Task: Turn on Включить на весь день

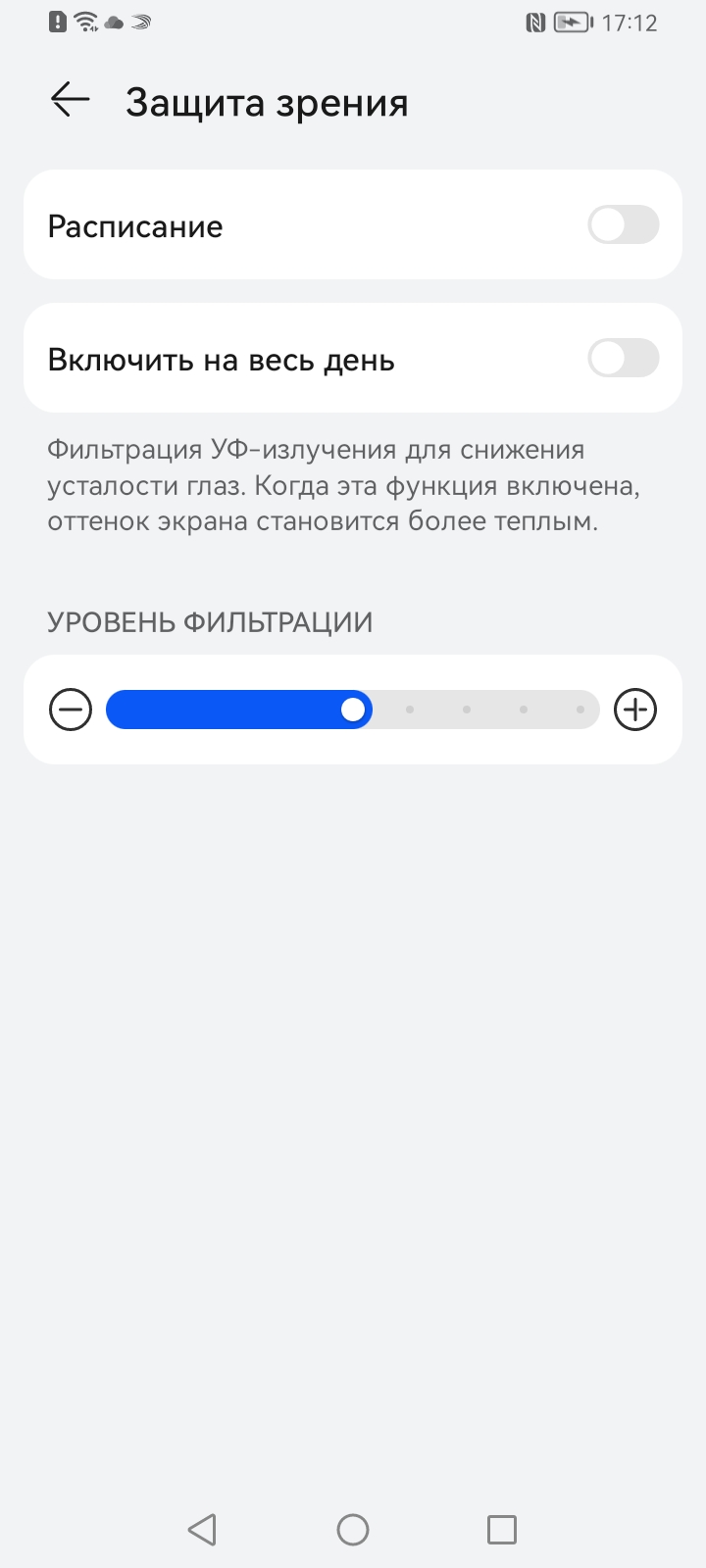Action: click(x=623, y=359)
